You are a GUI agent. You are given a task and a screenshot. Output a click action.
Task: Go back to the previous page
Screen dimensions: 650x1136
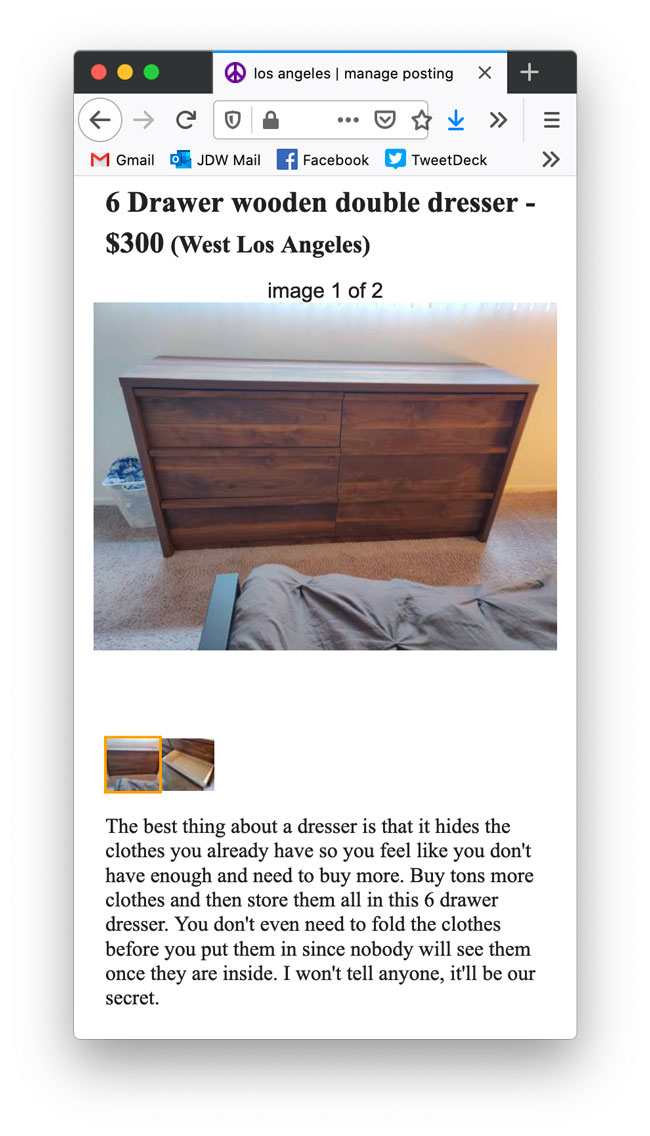pyautogui.click(x=100, y=120)
